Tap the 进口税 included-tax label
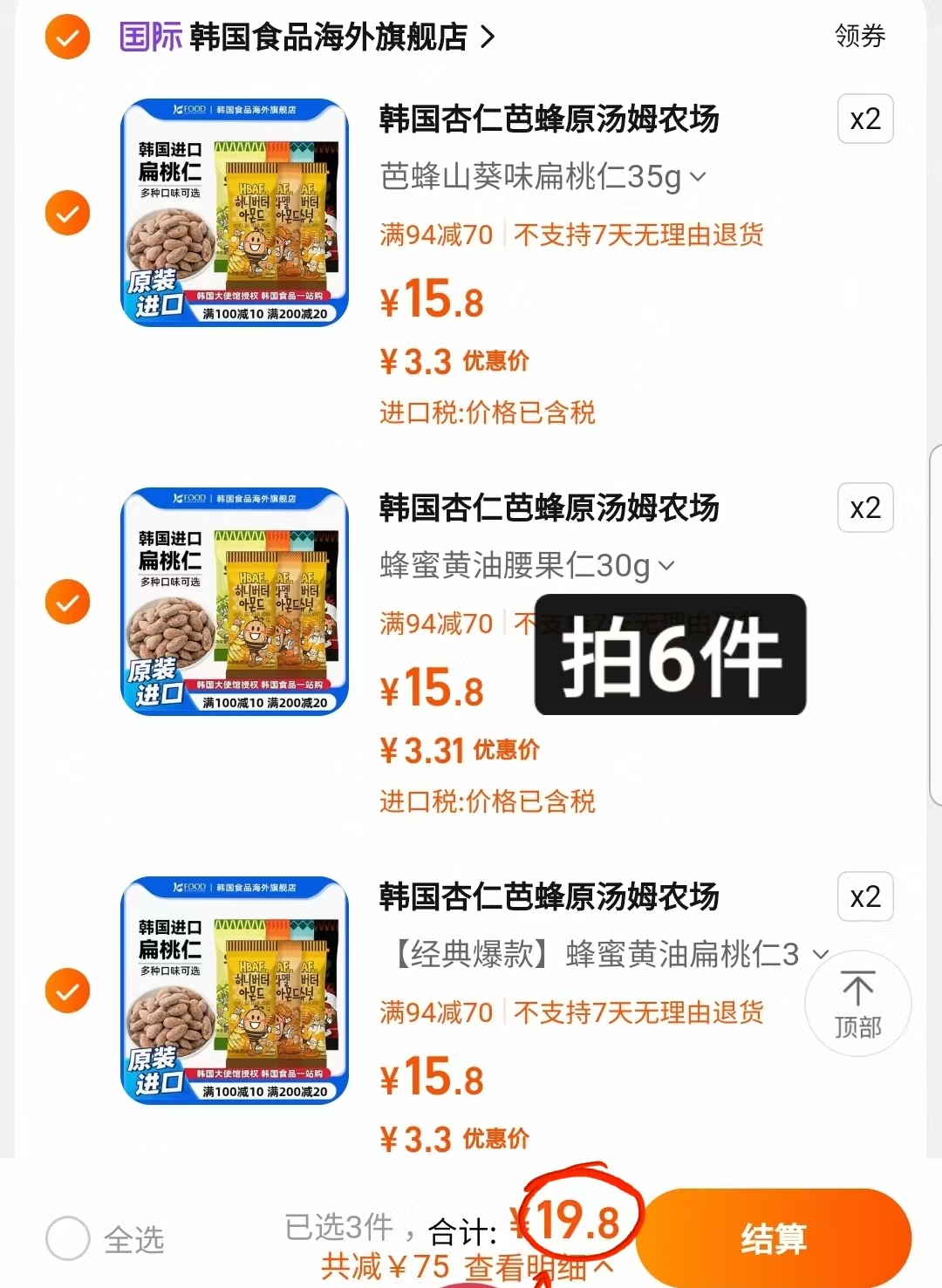942x1288 pixels. tap(487, 413)
